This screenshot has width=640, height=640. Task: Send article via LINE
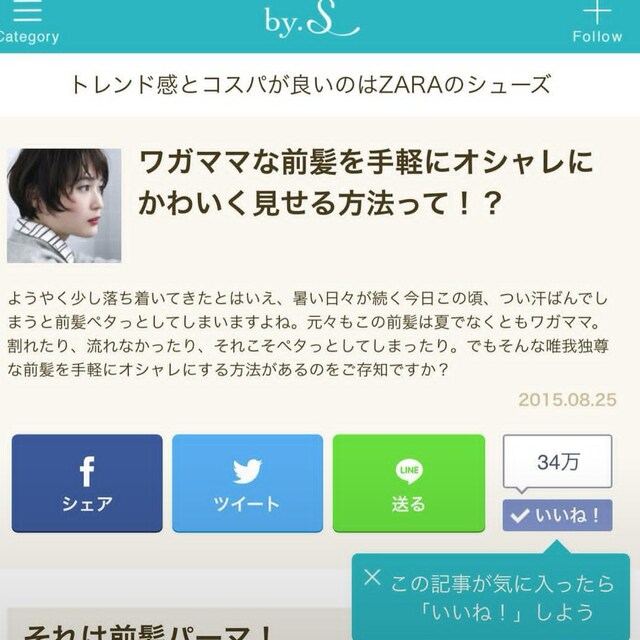[x=408, y=483]
